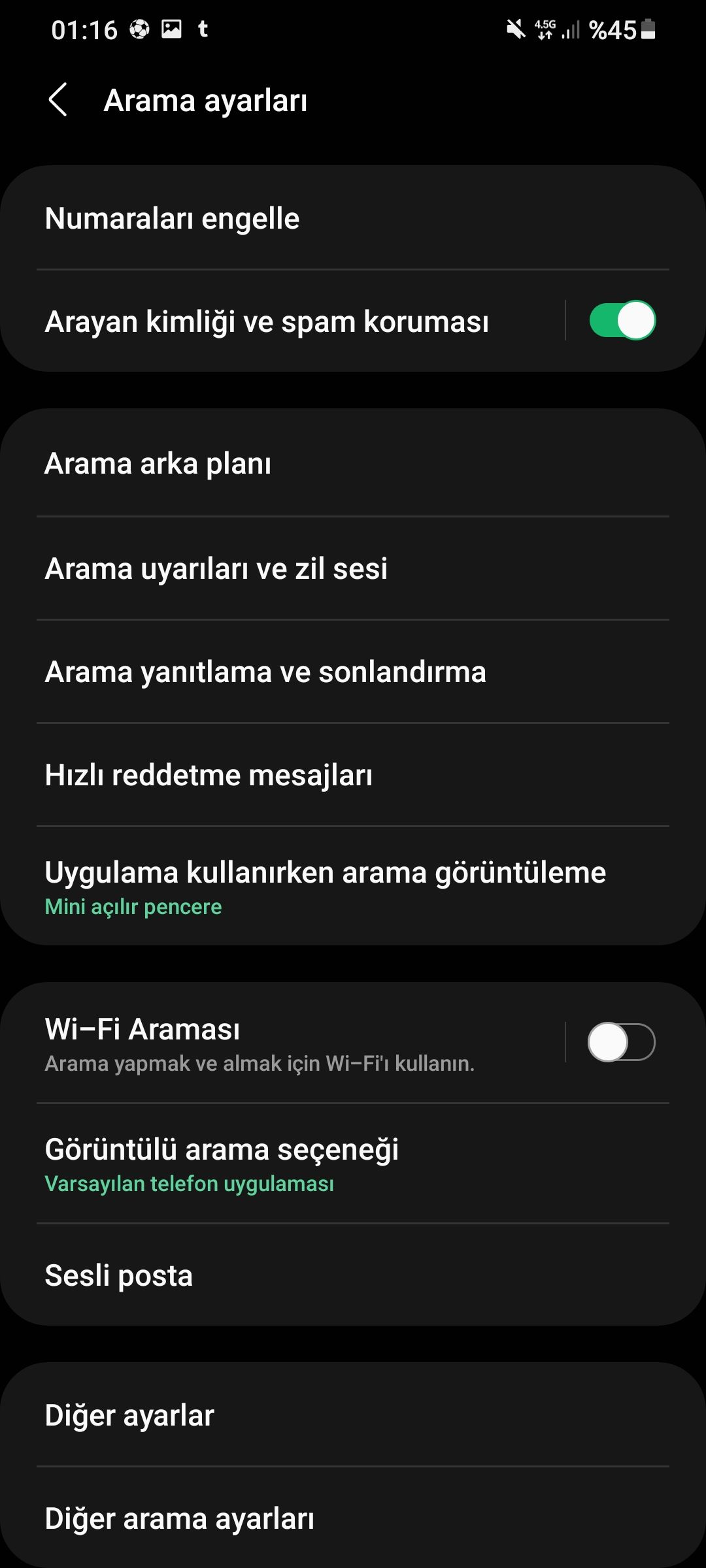Open Diğer ayarlar
This screenshot has width=706, height=1568.
point(353,1415)
